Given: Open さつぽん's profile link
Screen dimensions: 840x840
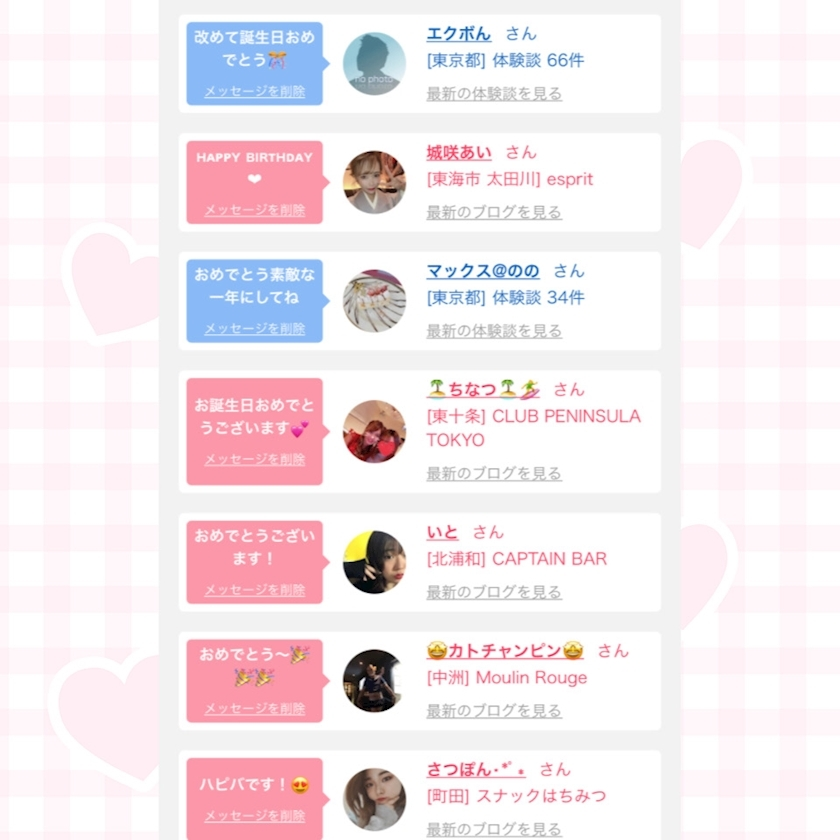Looking at the screenshot, I should pos(476,769).
